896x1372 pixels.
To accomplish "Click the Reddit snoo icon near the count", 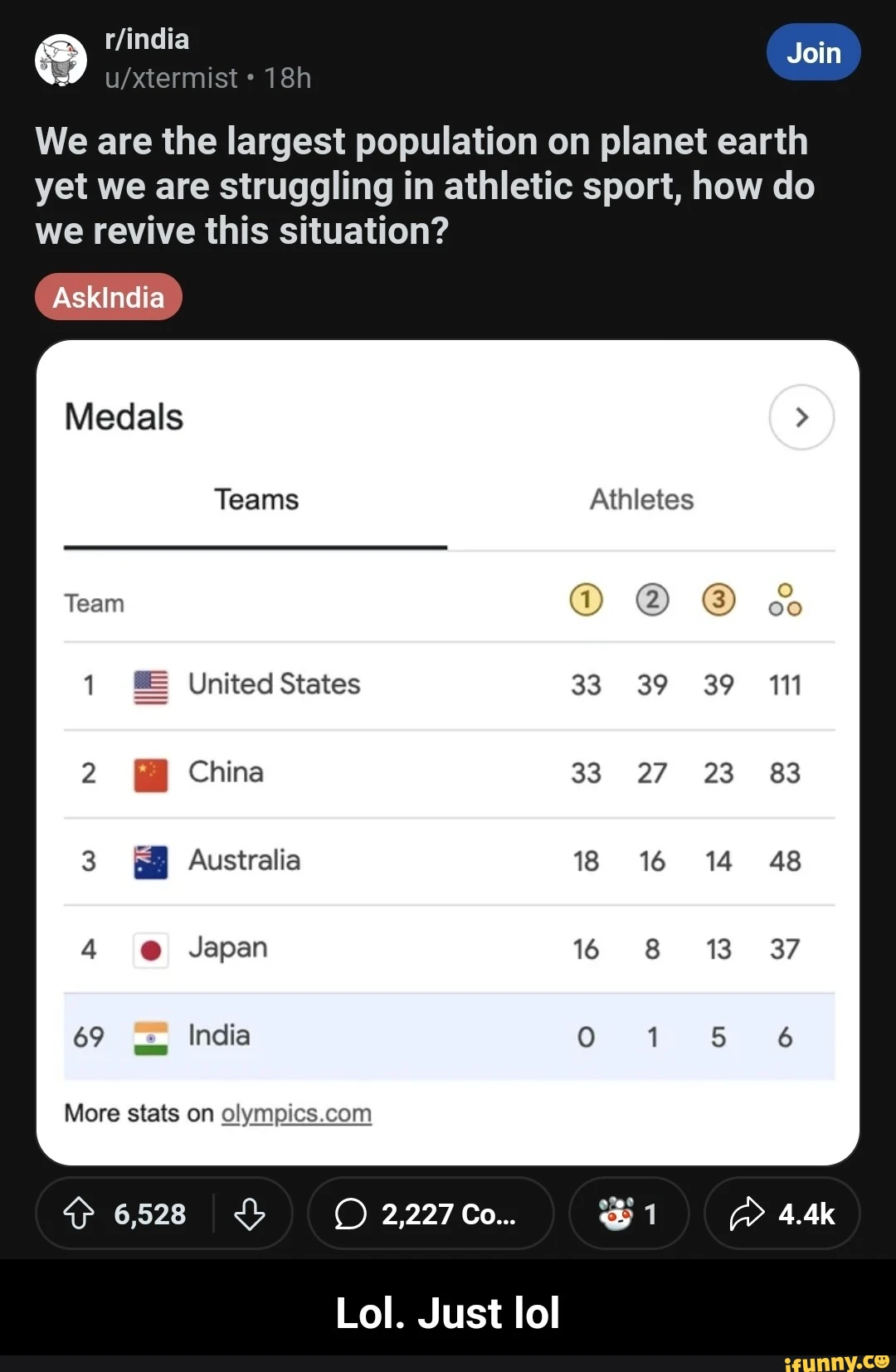I will pos(615,1214).
